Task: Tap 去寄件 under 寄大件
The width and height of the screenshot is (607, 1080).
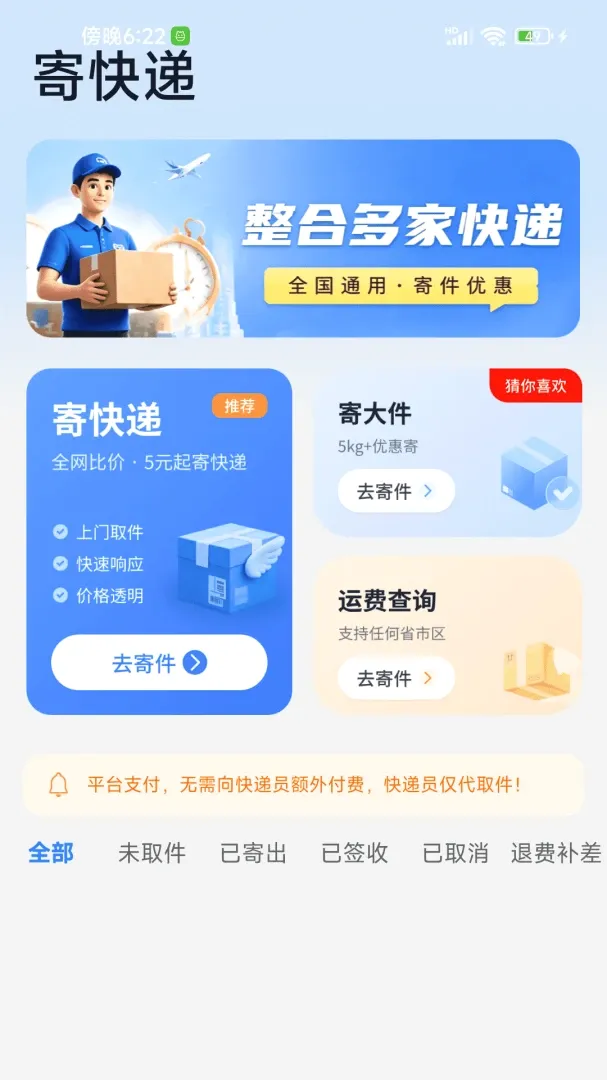Action: pyautogui.click(x=396, y=491)
